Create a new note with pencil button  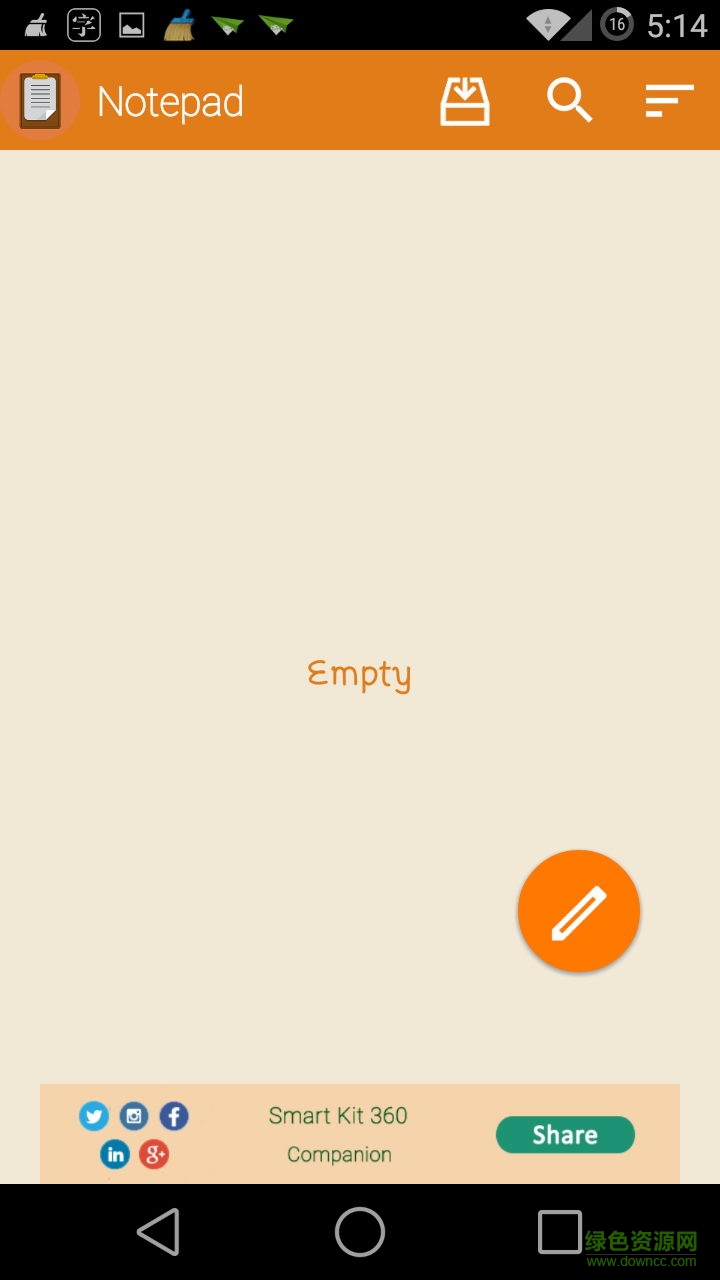click(x=579, y=911)
